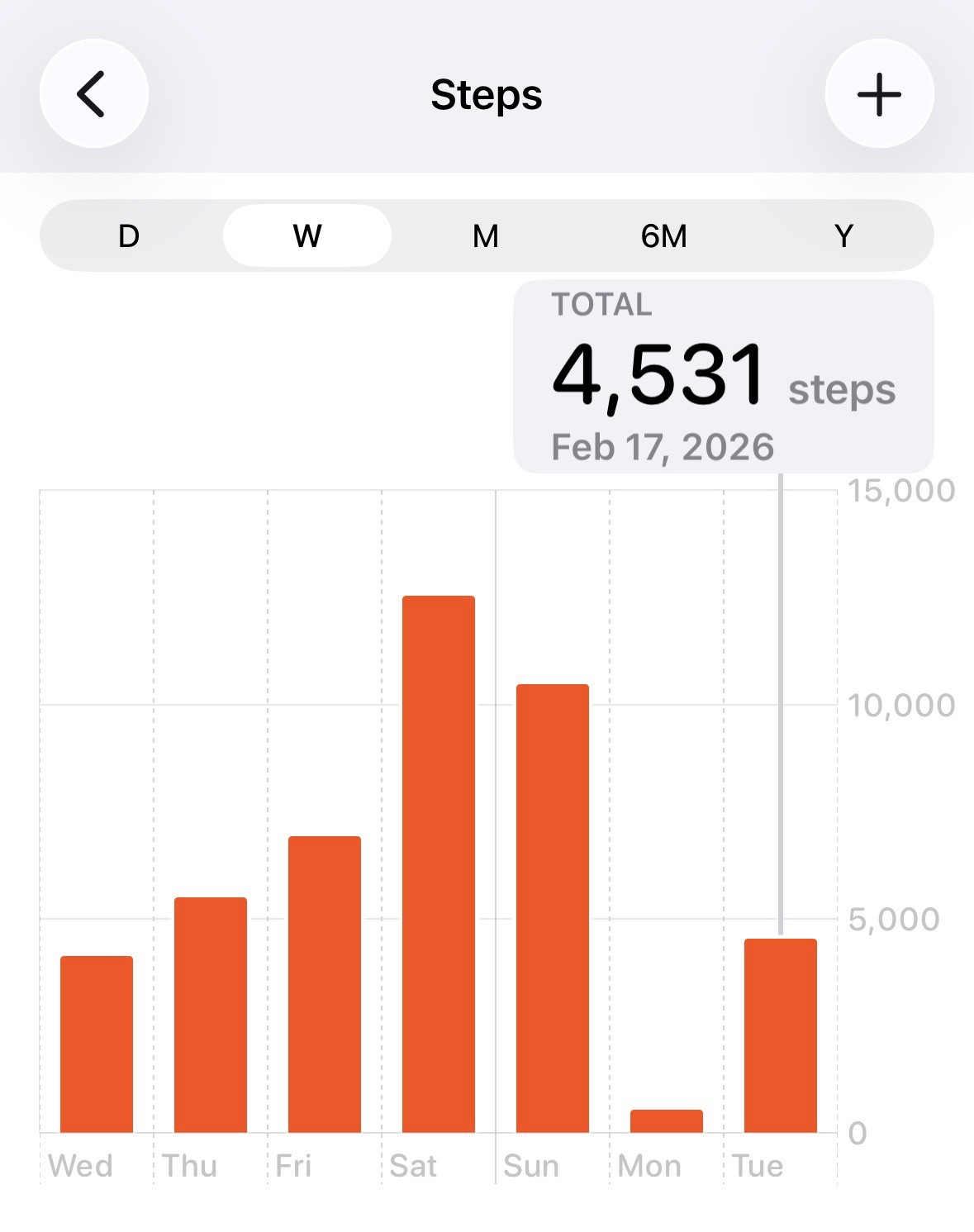The height and width of the screenshot is (1232, 974).
Task: Switch to the D day view
Action: coord(129,236)
